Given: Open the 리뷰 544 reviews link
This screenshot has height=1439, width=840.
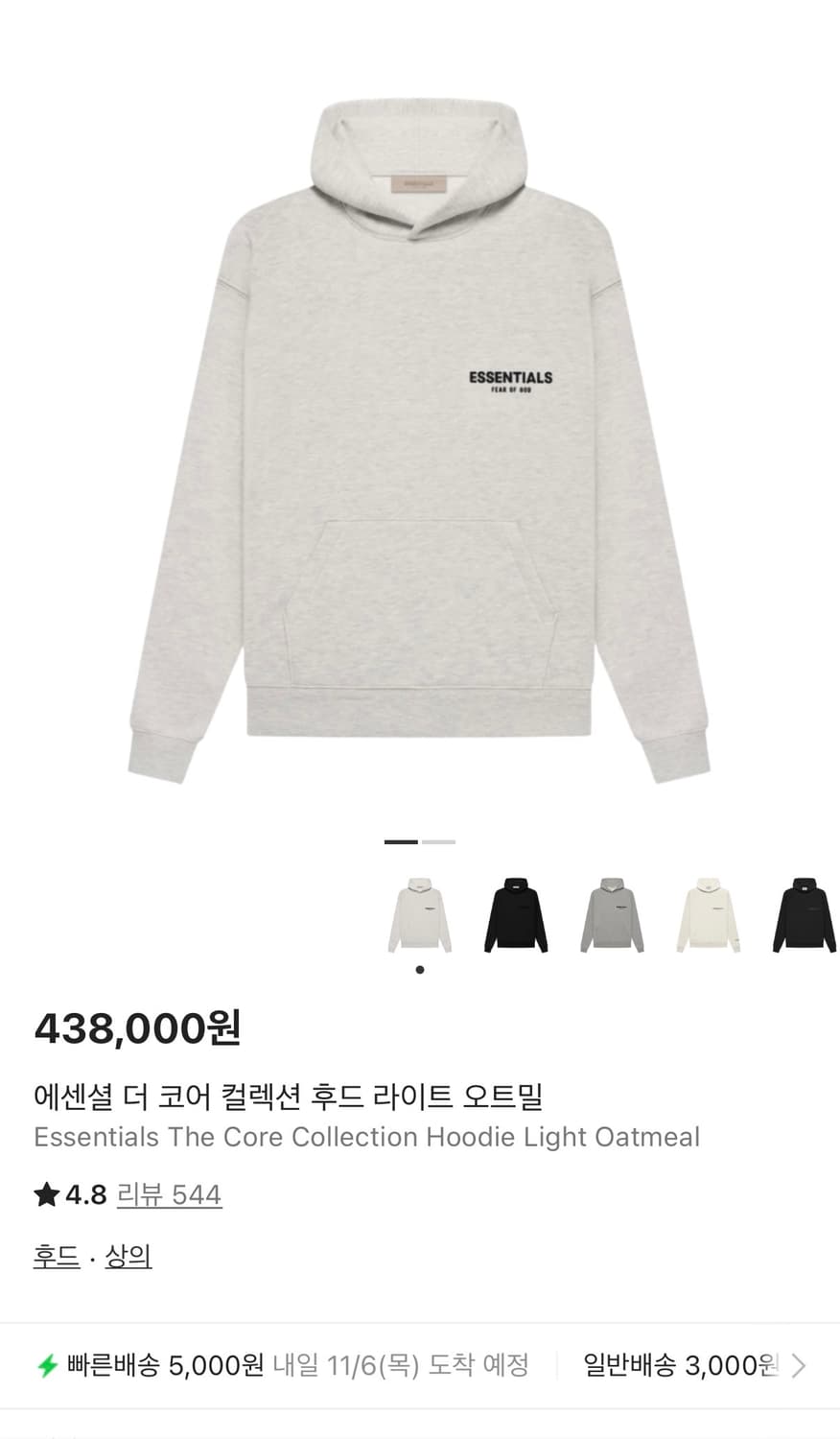Looking at the screenshot, I should click(x=169, y=1194).
